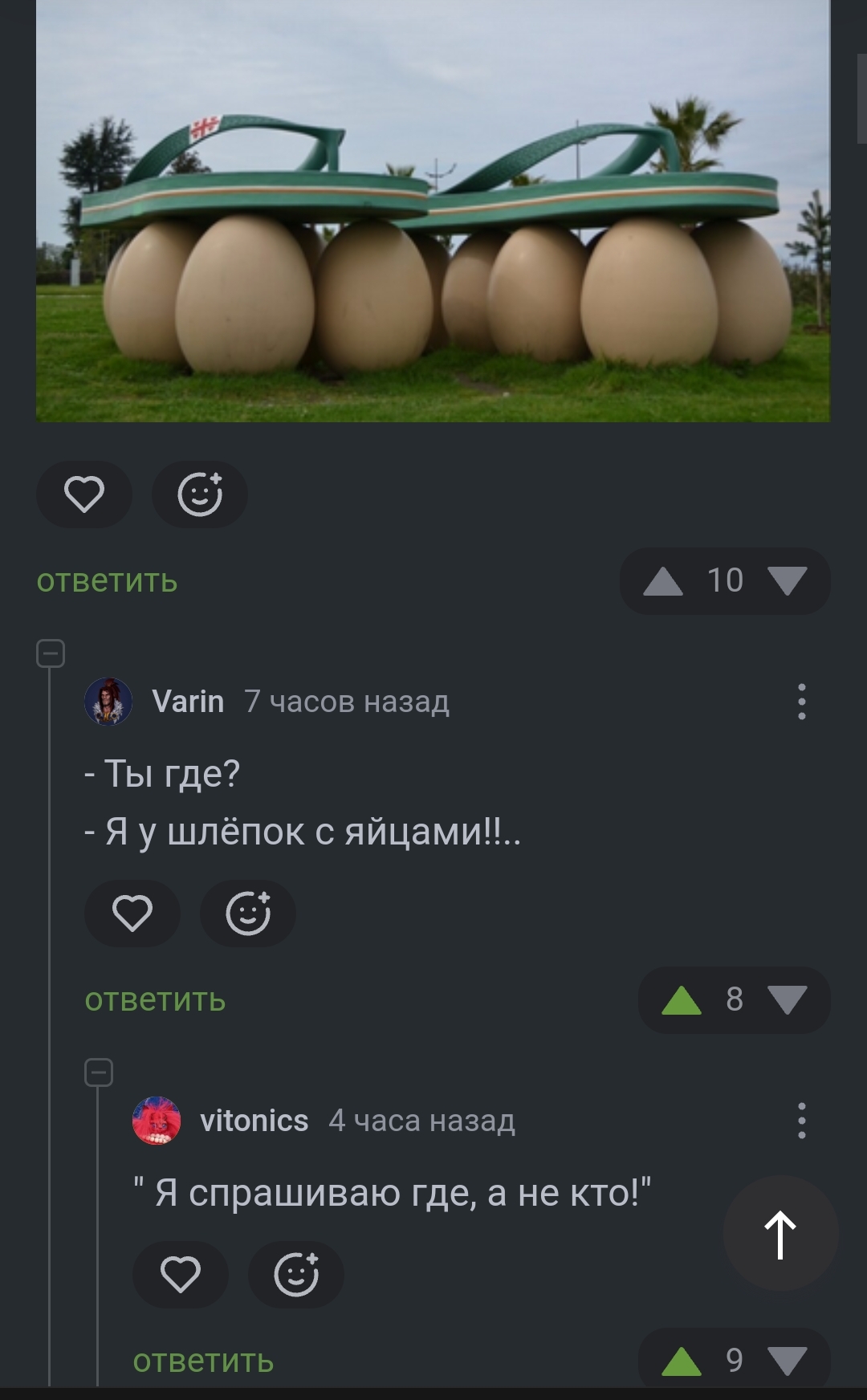Viewport: 867px width, 1400px height.
Task: Collapse the thread containing Varin's comment
Action: click(51, 653)
